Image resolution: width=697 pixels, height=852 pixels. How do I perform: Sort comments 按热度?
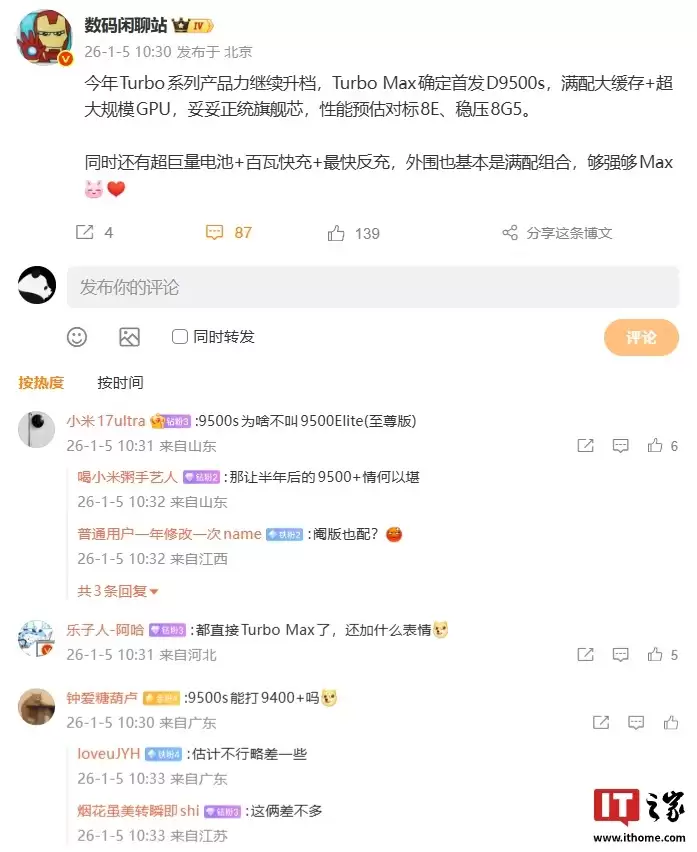[41, 382]
